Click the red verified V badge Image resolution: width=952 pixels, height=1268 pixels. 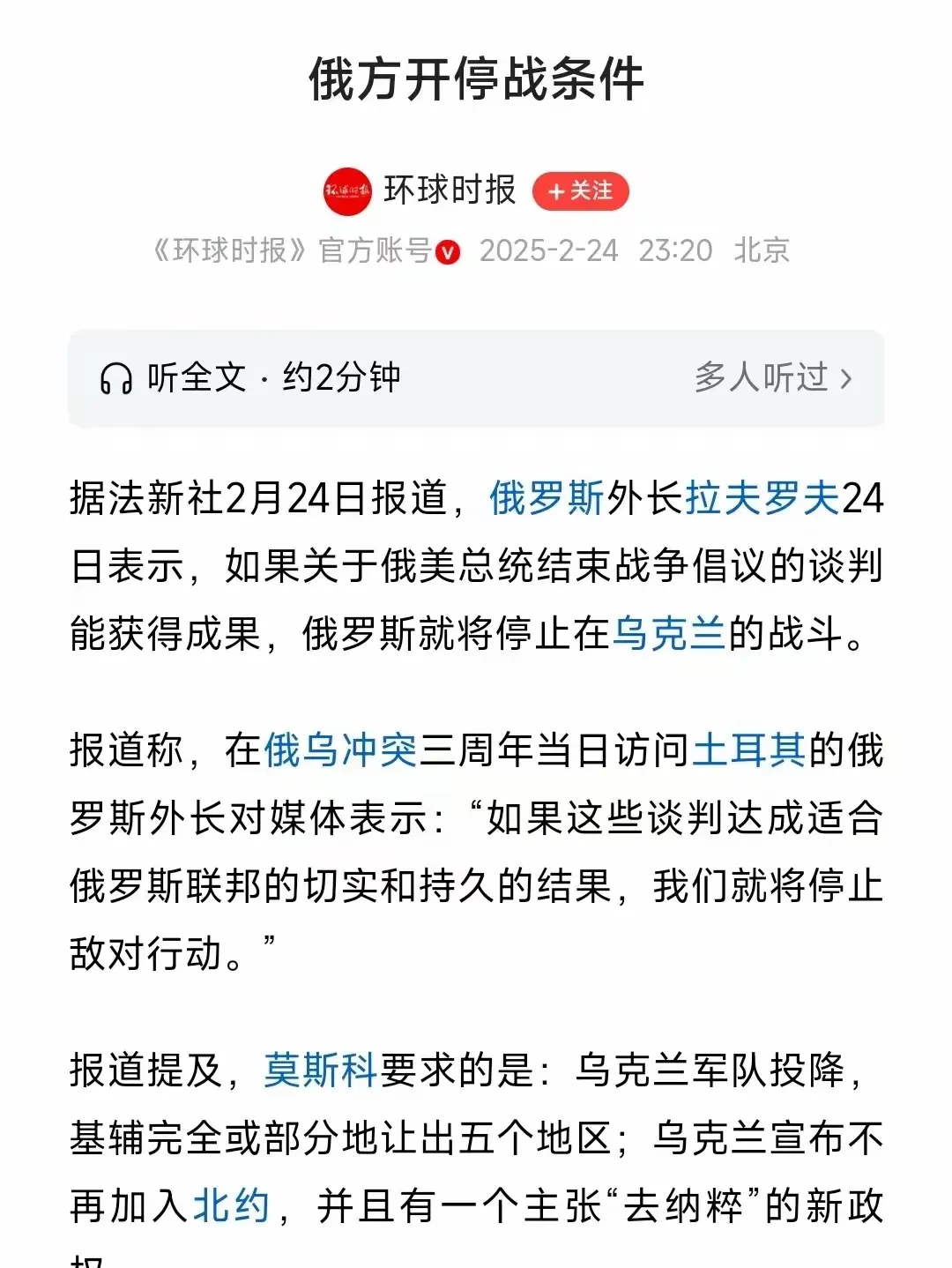450,251
